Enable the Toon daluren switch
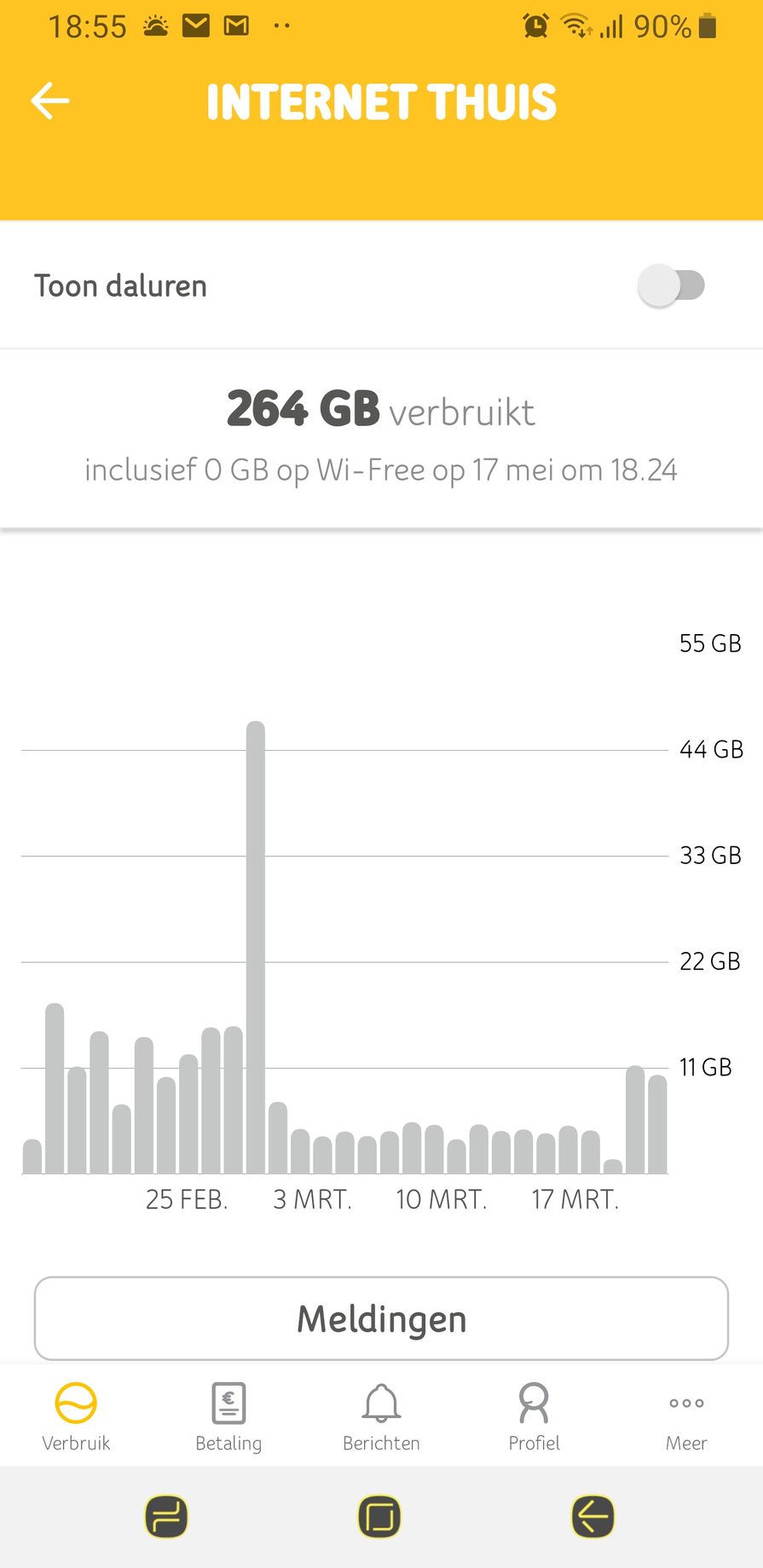763x1568 pixels. [x=671, y=285]
